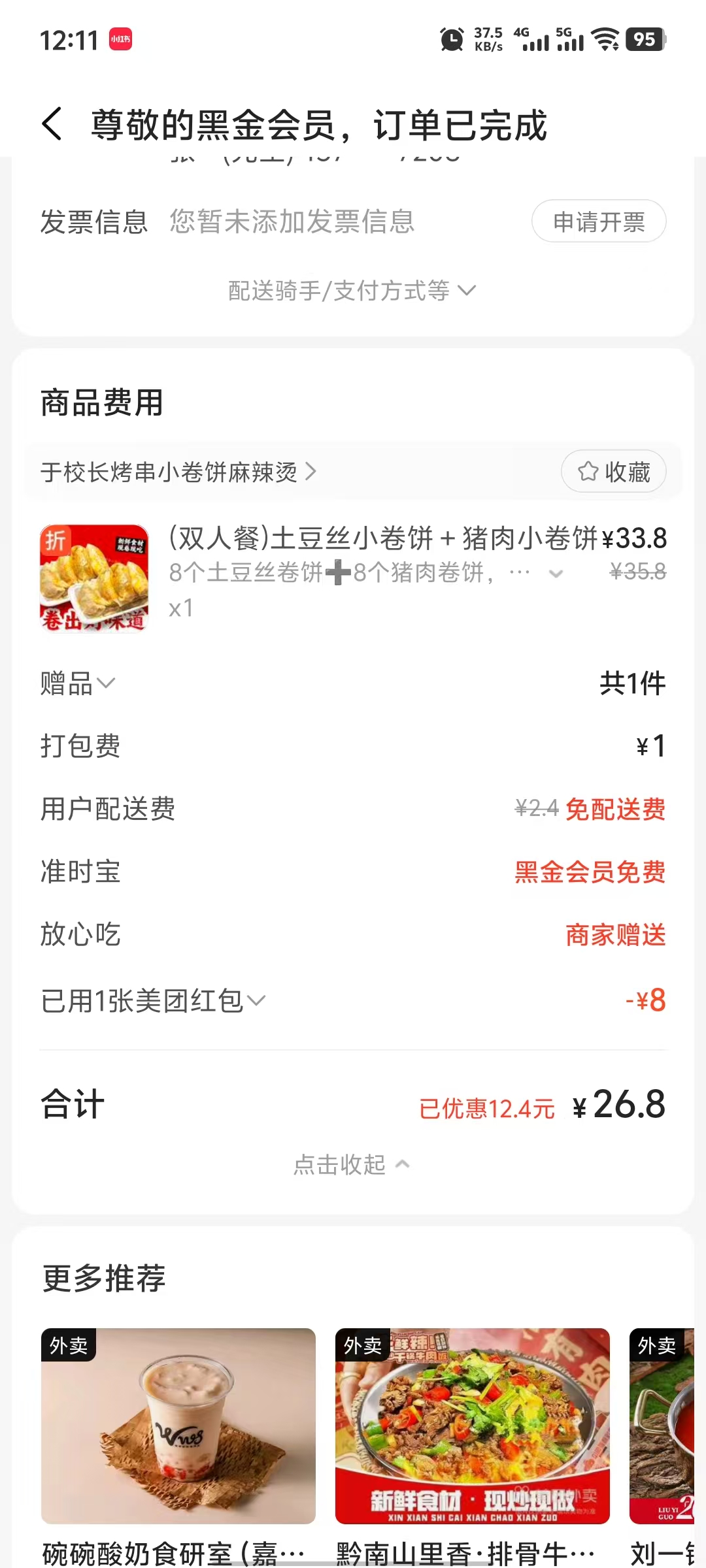
Task: Go back from the order details page
Action: pyautogui.click(x=52, y=124)
